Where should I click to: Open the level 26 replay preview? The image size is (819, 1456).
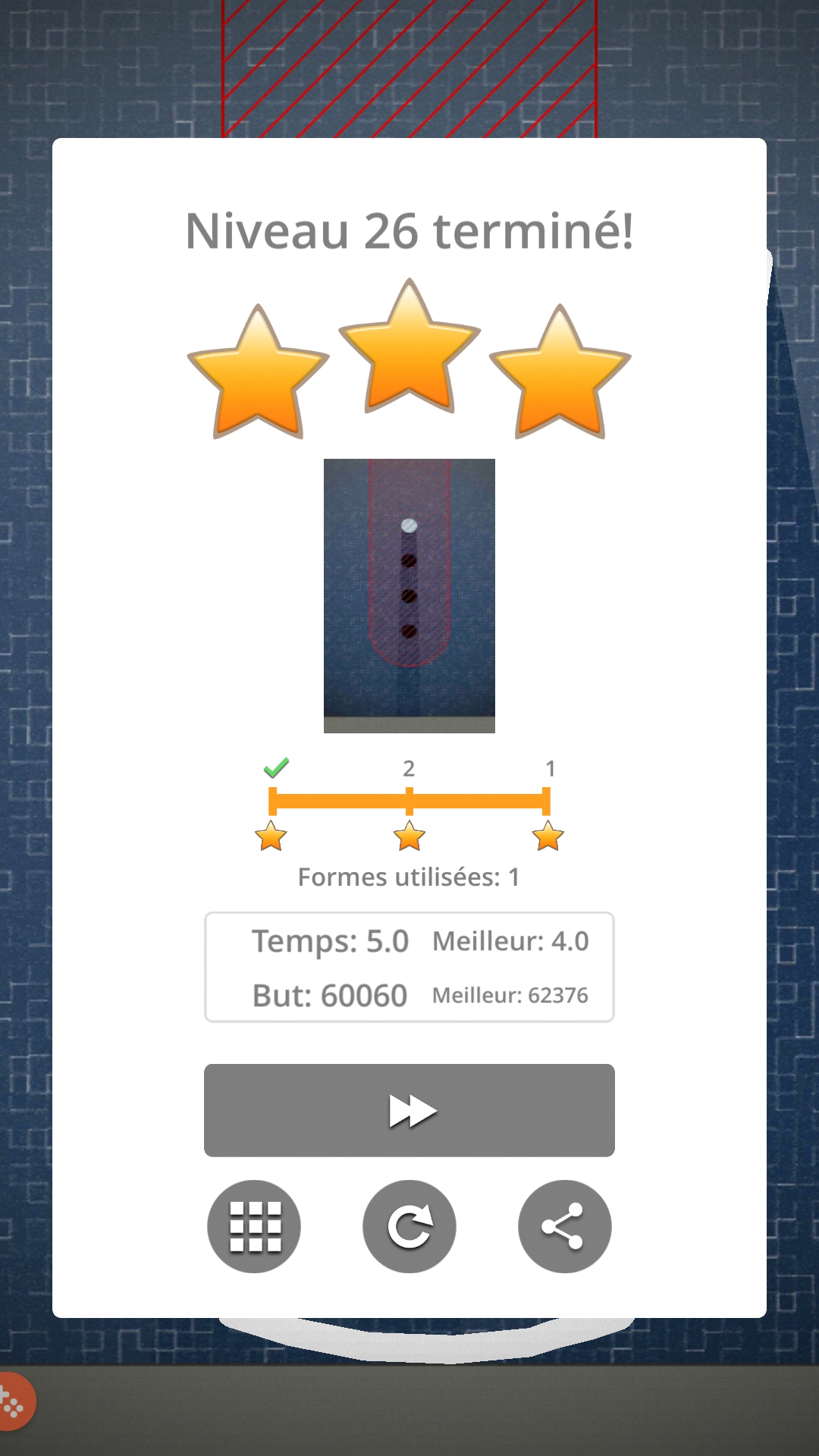coord(409,595)
